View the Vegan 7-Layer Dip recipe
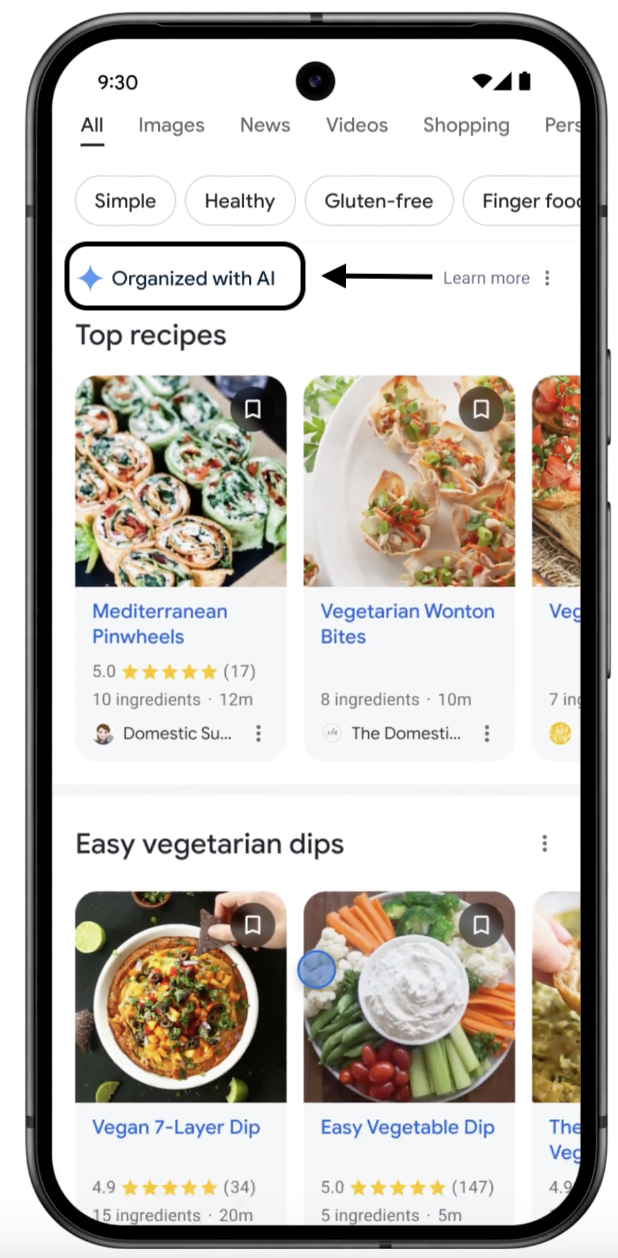This screenshot has height=1258, width=618. 176,1127
